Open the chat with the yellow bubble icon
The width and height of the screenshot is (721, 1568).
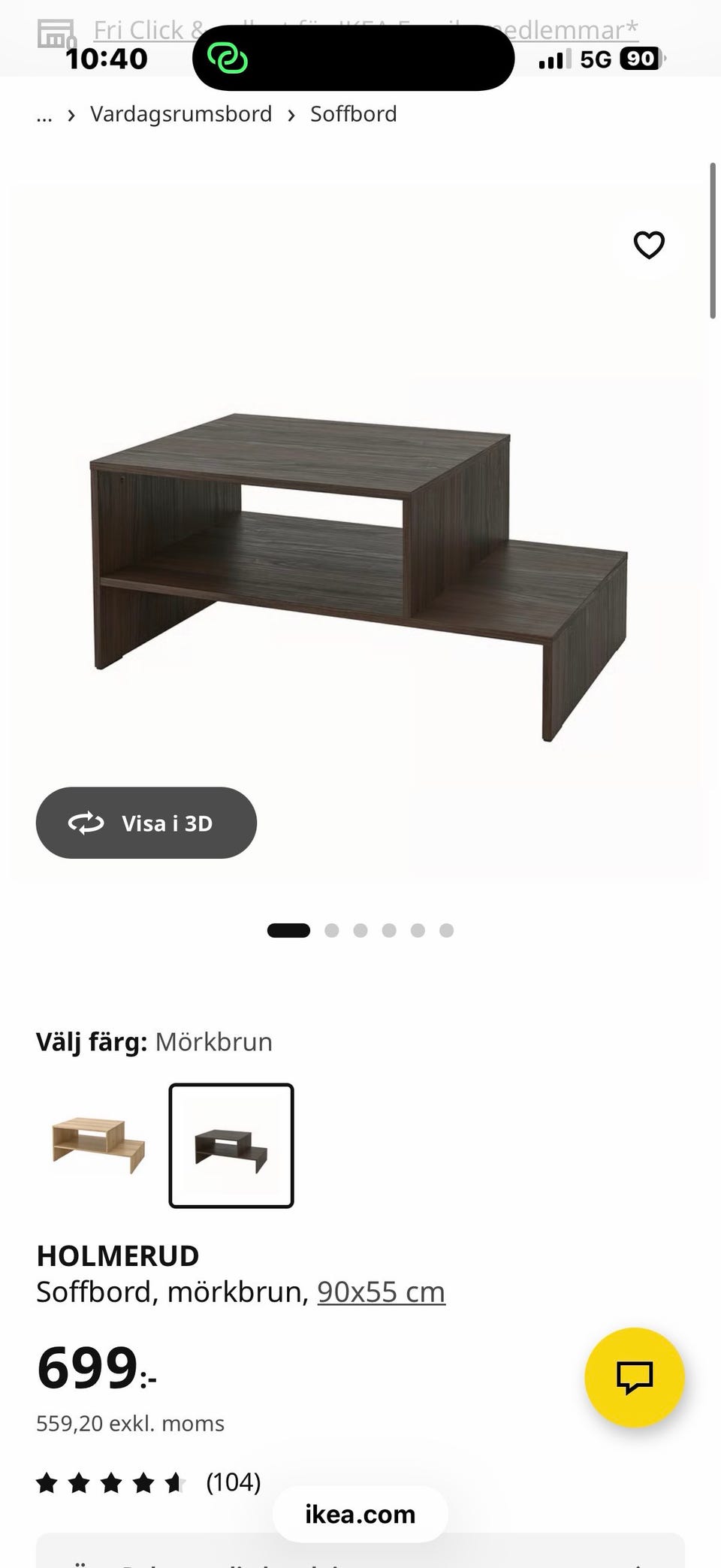(635, 1376)
